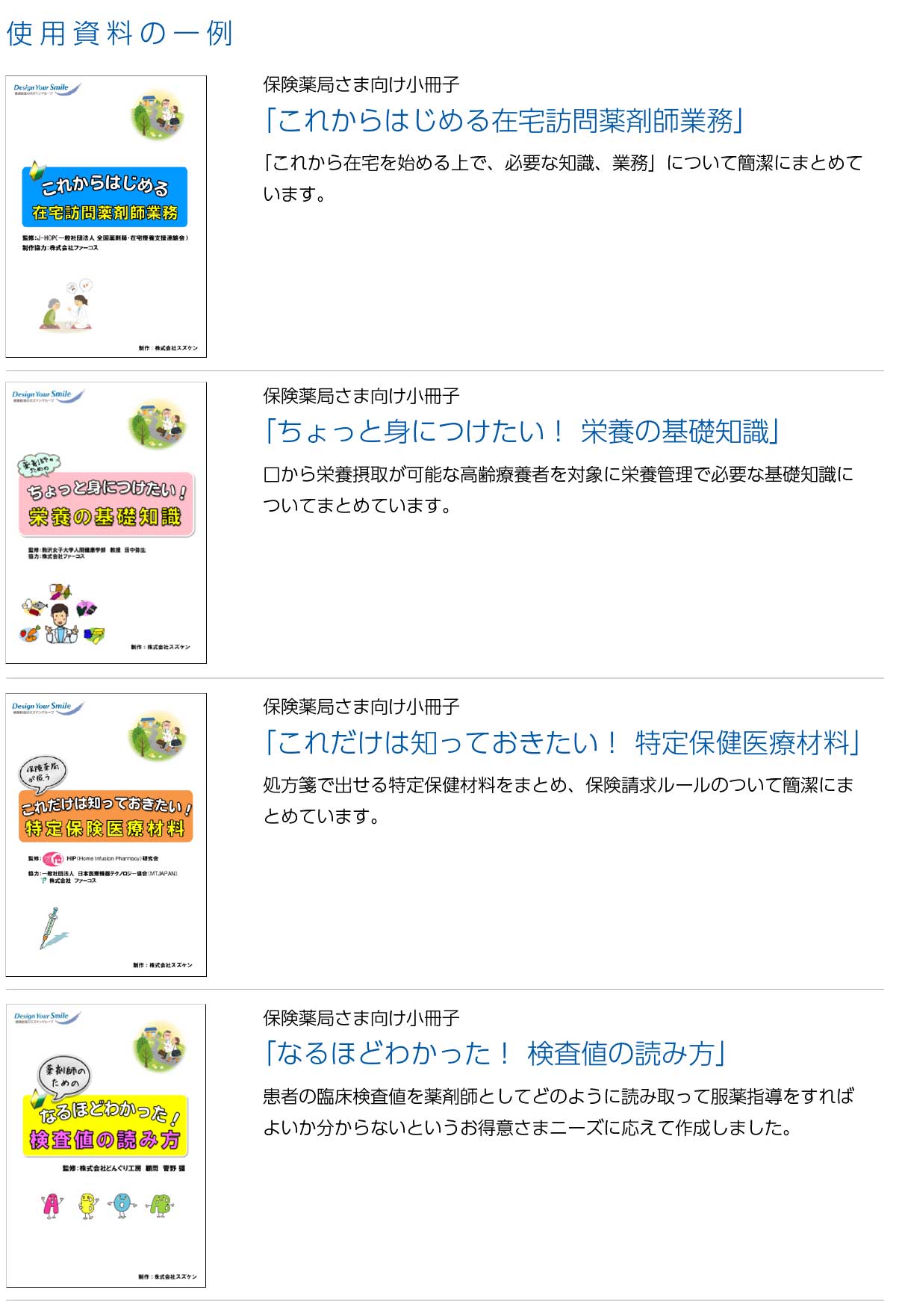
Task: View the 在宅訪問薬剤師業務 booklet cover
Action: tap(106, 217)
